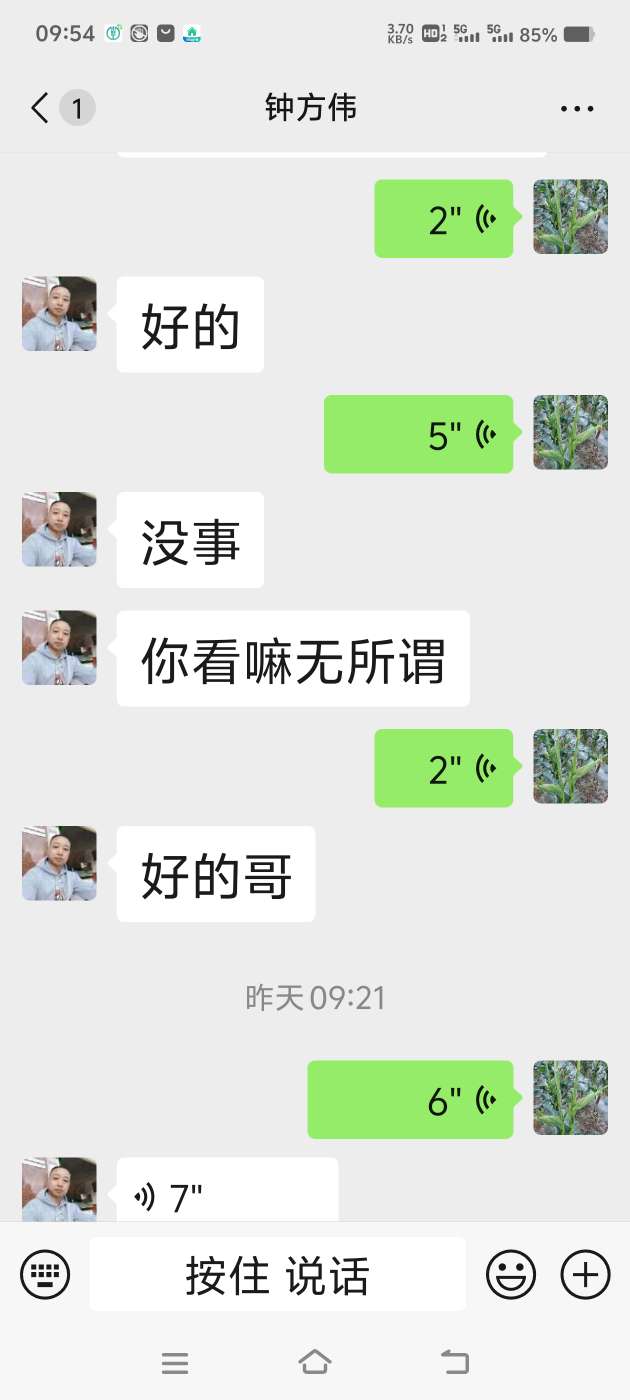Open my avatar beside the 6-second voice message
Image resolution: width=630 pixels, height=1400 pixels.
(571, 1097)
